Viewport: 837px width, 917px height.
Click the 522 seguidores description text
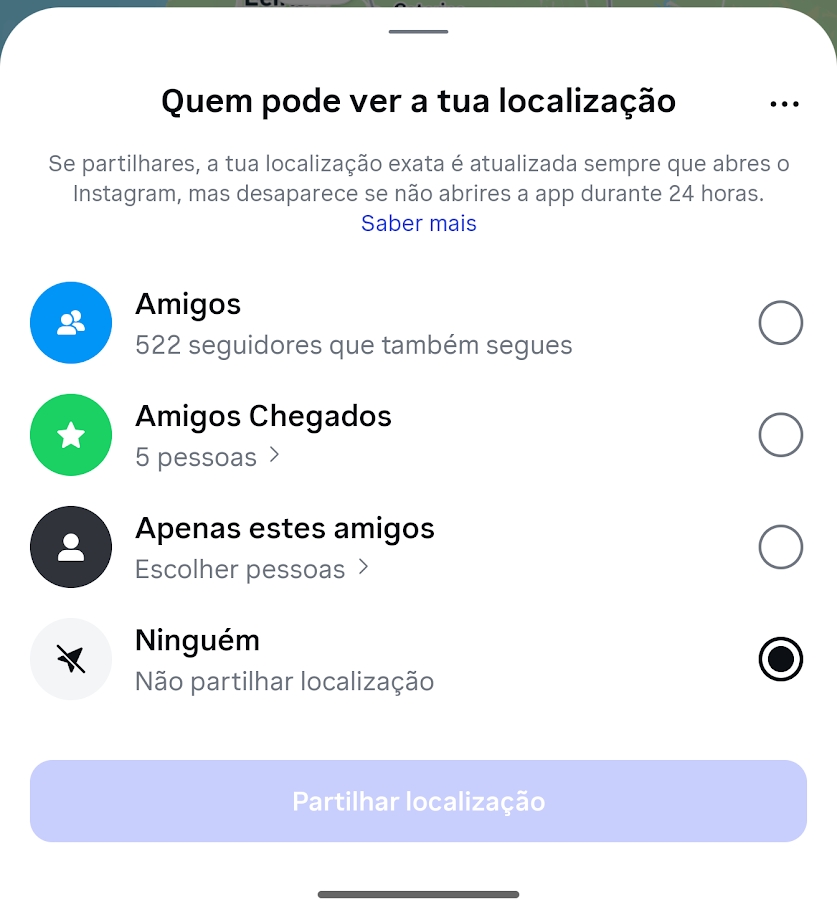[x=353, y=345]
